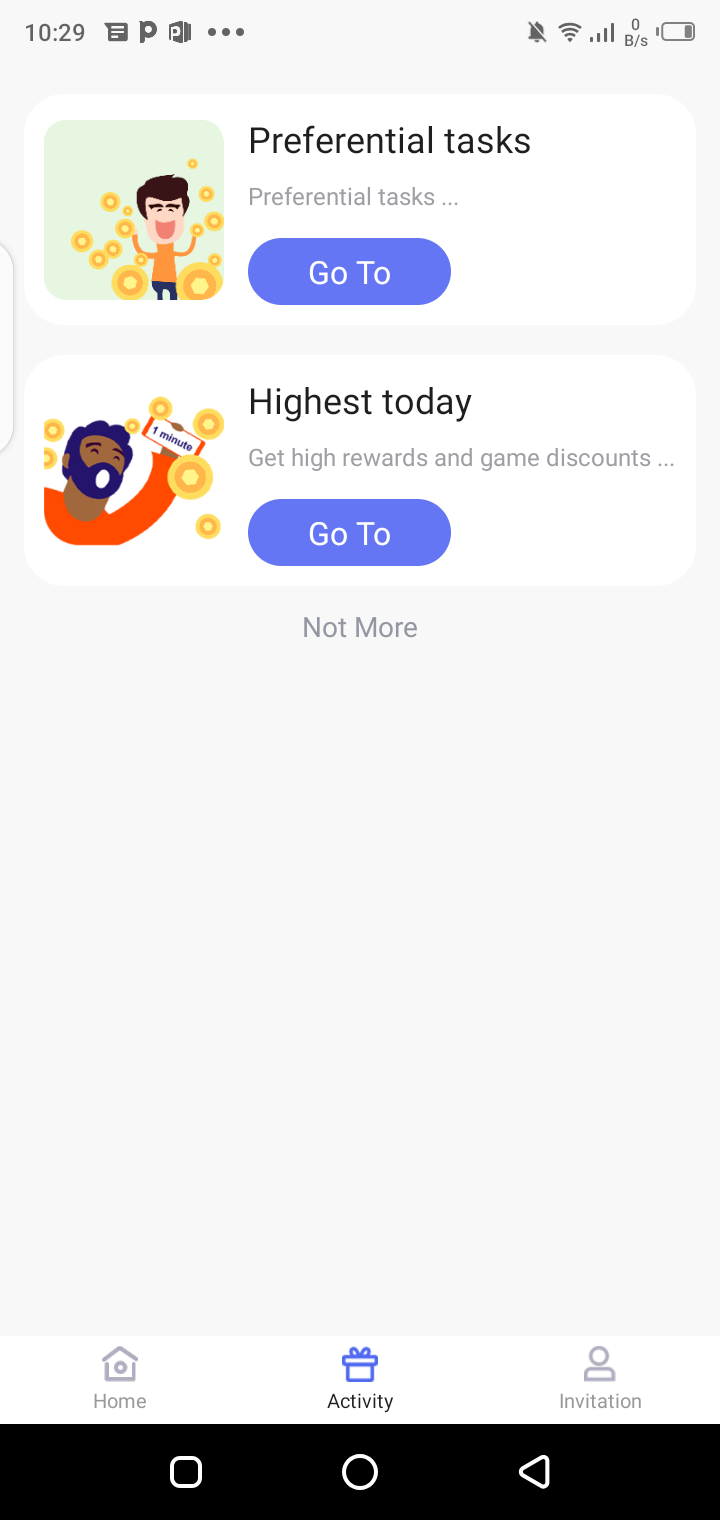The height and width of the screenshot is (1520, 720).
Task: Tap Go To under Highest today
Action: coord(349,533)
